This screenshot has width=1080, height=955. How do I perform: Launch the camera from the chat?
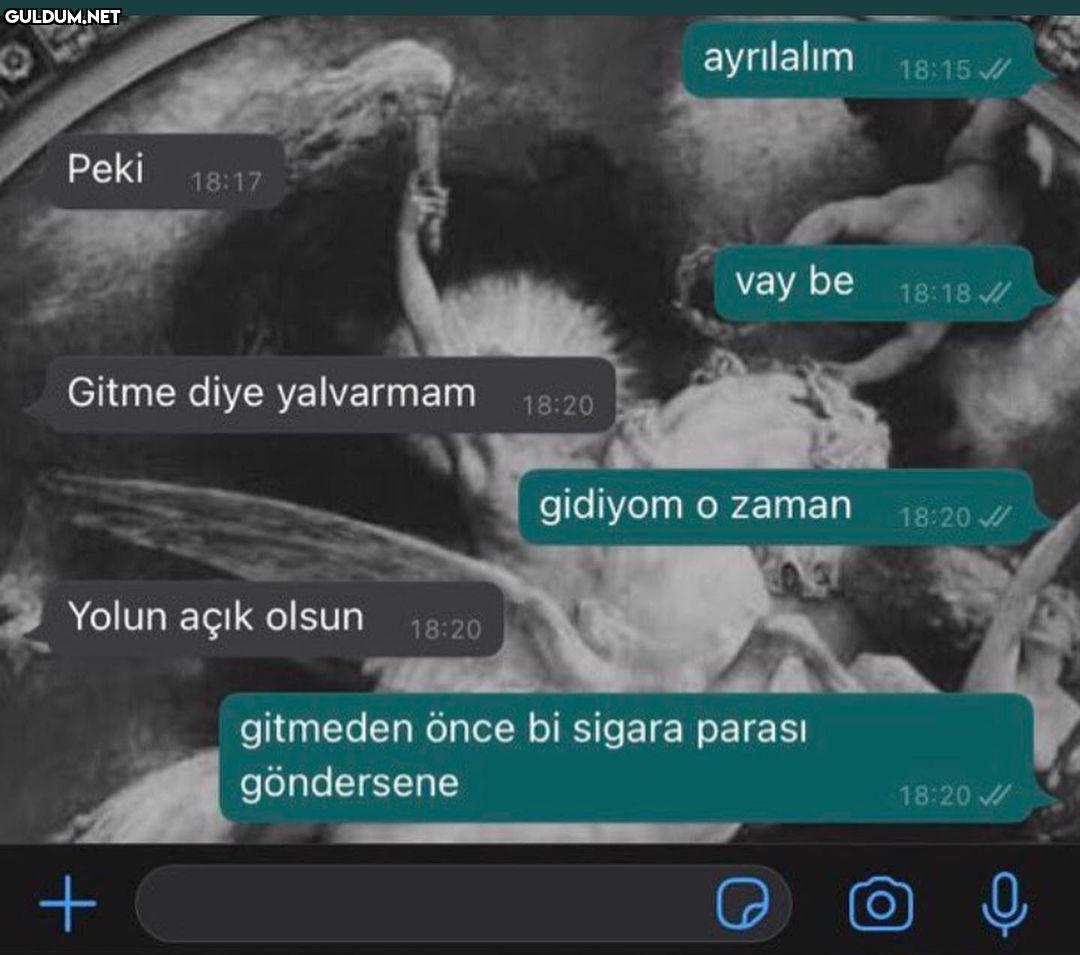(880, 904)
